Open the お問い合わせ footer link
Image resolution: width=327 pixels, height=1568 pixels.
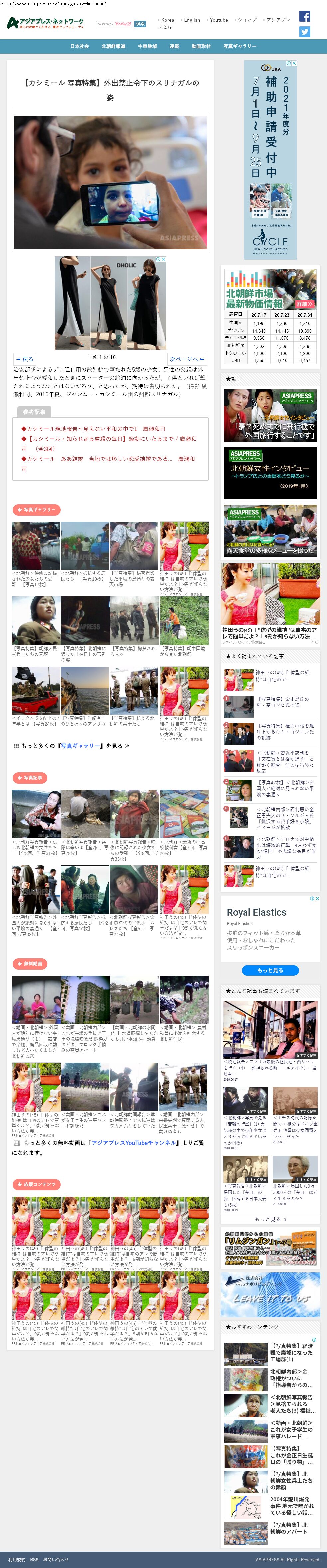[x=56, y=1559]
